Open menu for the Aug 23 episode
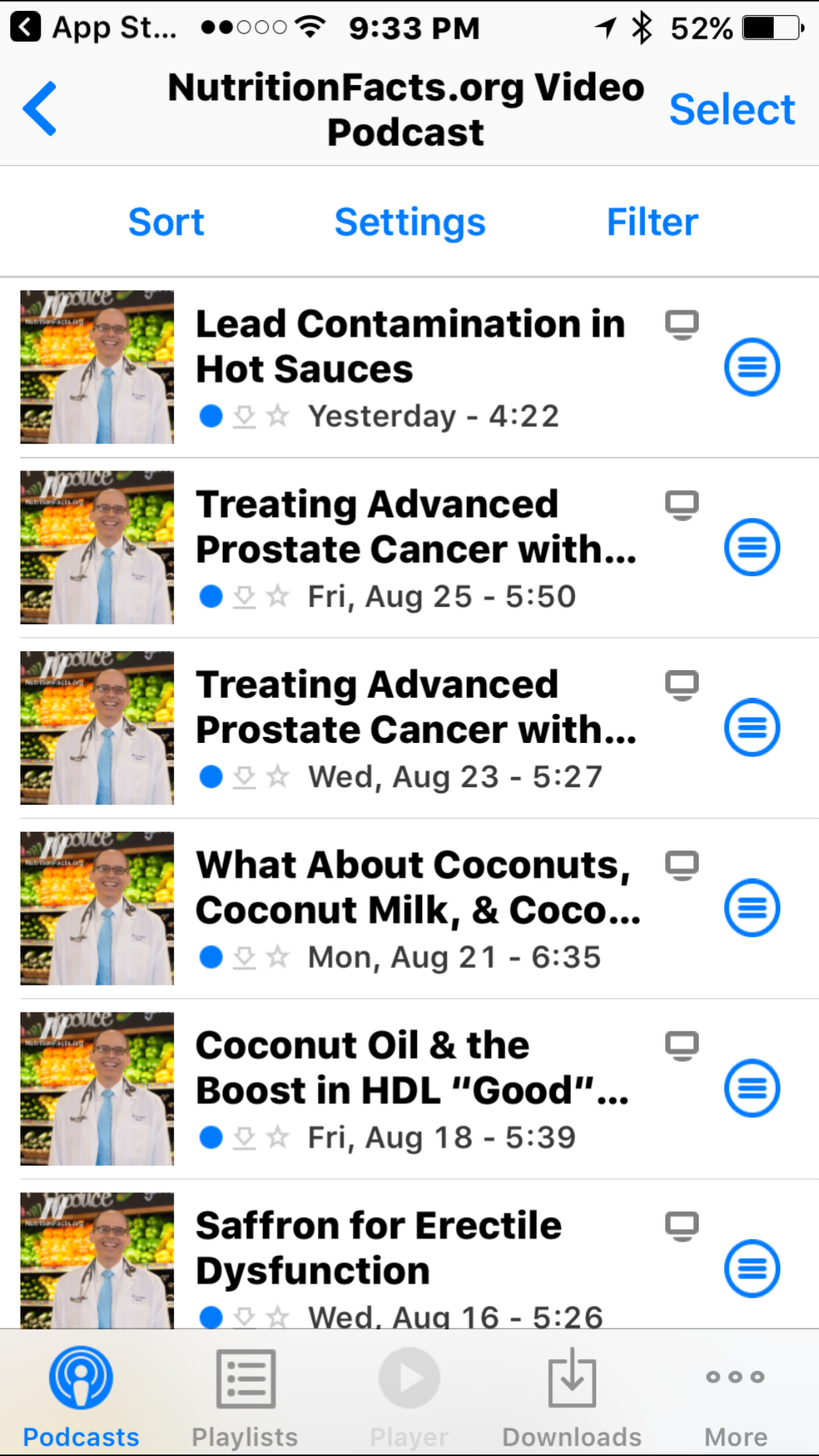 click(752, 728)
